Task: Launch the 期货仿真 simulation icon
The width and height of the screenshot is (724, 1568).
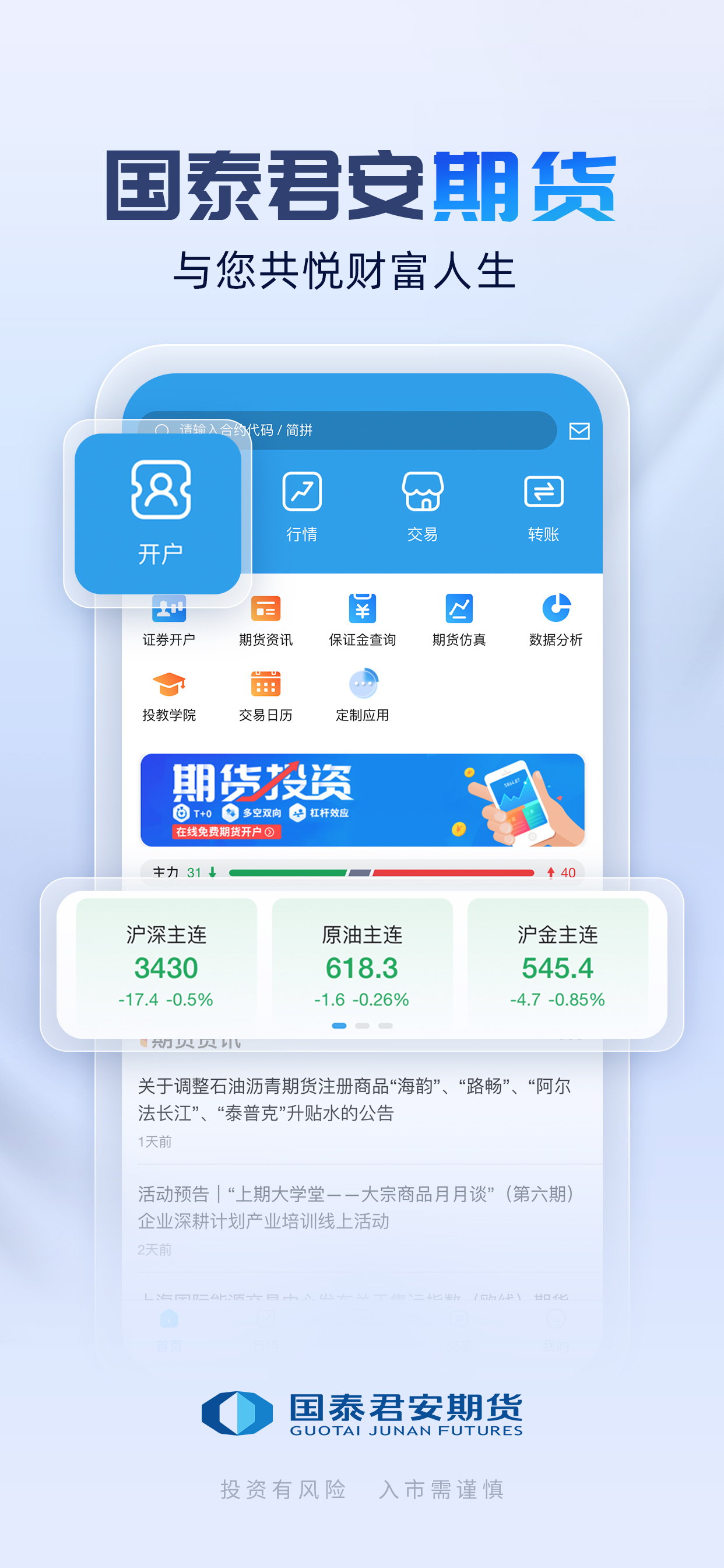Action: click(459, 618)
